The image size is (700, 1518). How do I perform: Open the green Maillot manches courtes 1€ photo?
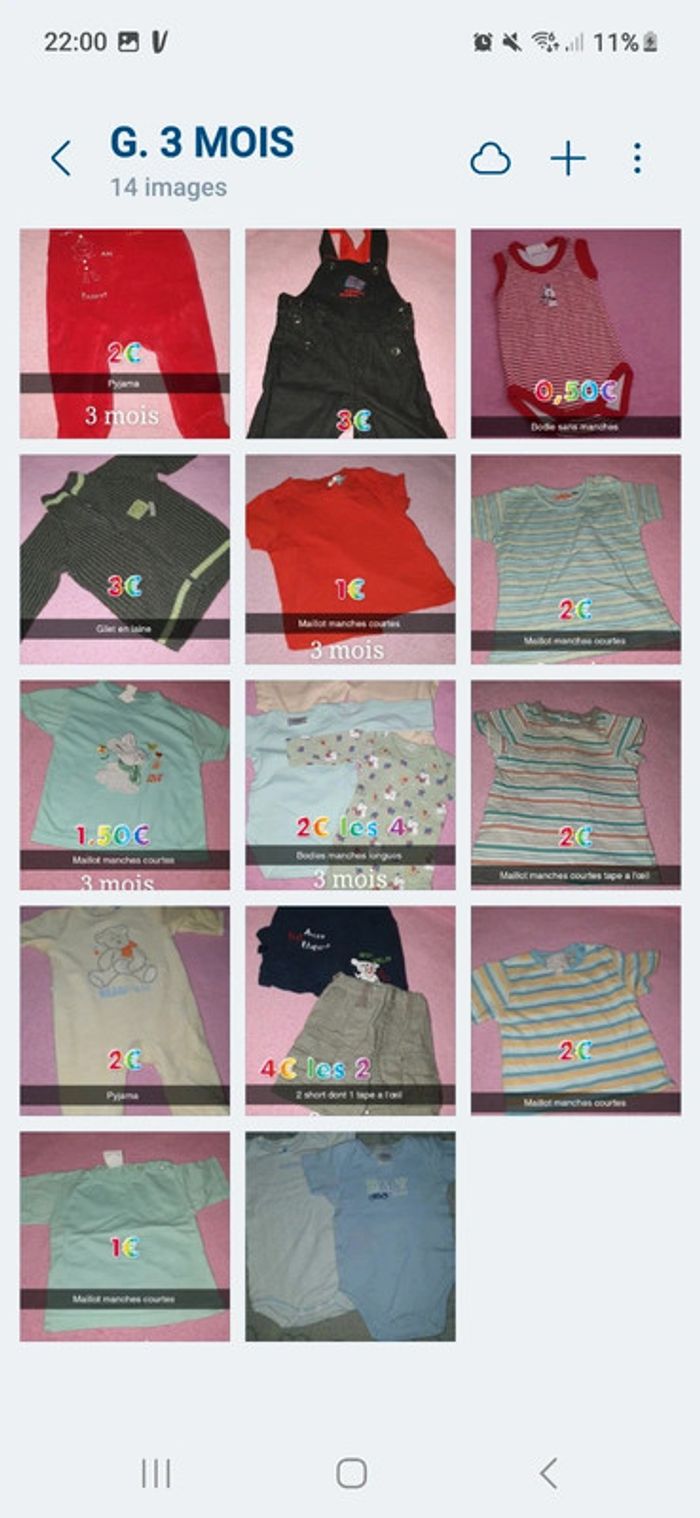pyautogui.click(x=125, y=1236)
